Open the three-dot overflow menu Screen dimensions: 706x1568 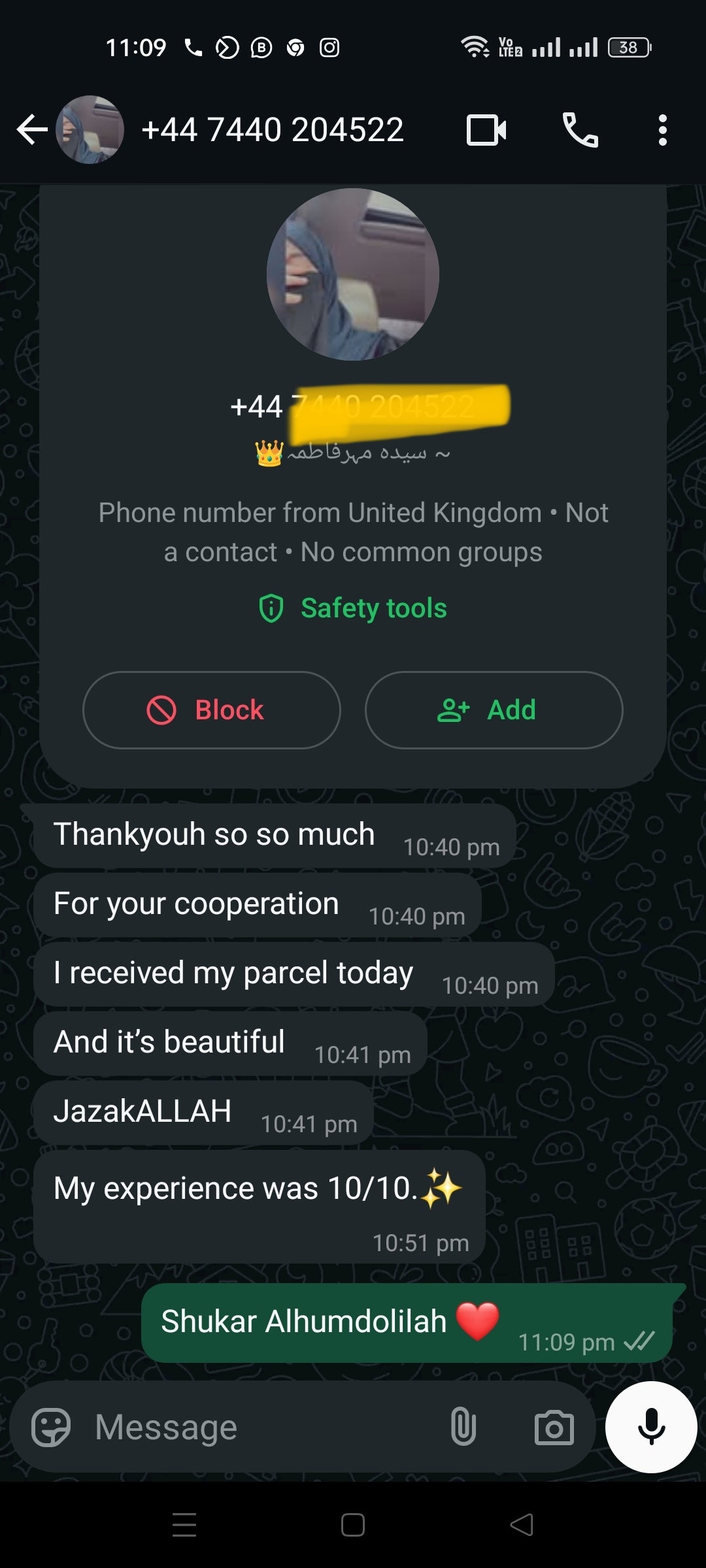(x=662, y=129)
